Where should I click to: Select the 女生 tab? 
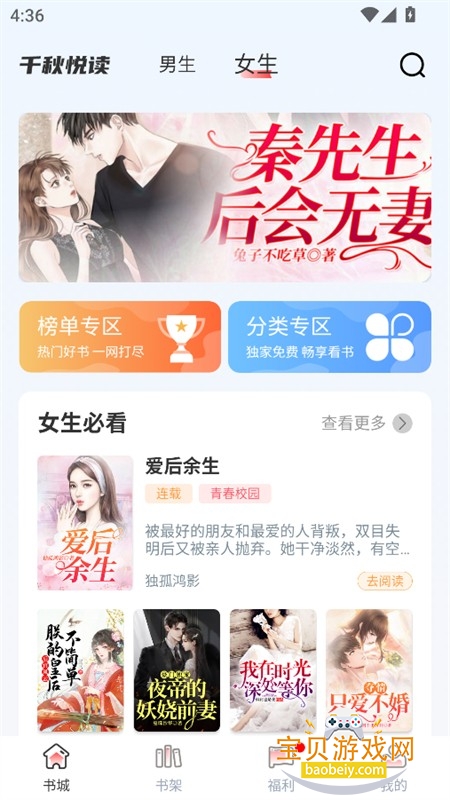tap(256, 65)
